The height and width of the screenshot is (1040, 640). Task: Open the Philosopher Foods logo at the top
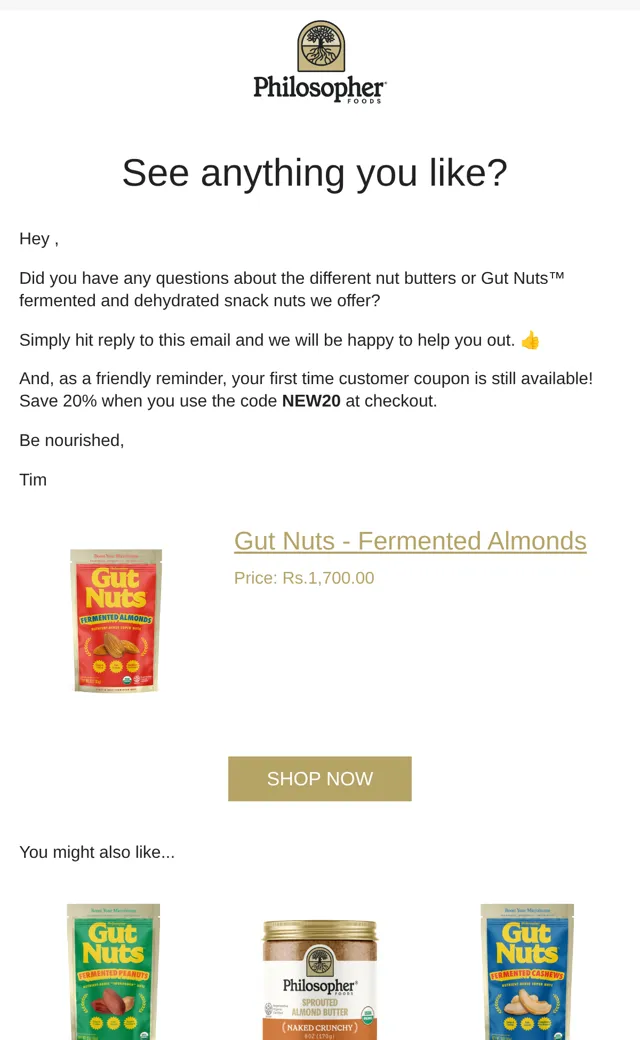point(320,62)
